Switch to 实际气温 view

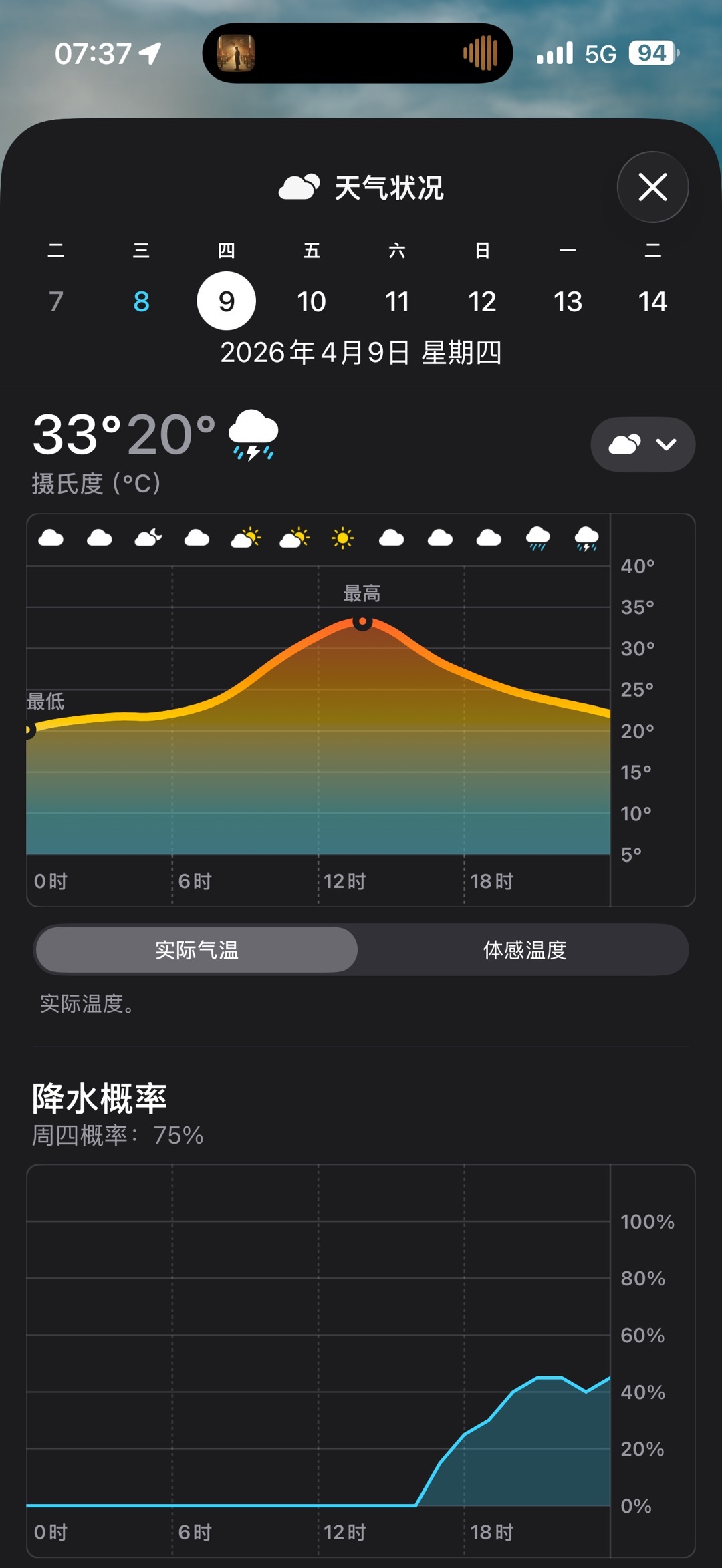(x=197, y=949)
